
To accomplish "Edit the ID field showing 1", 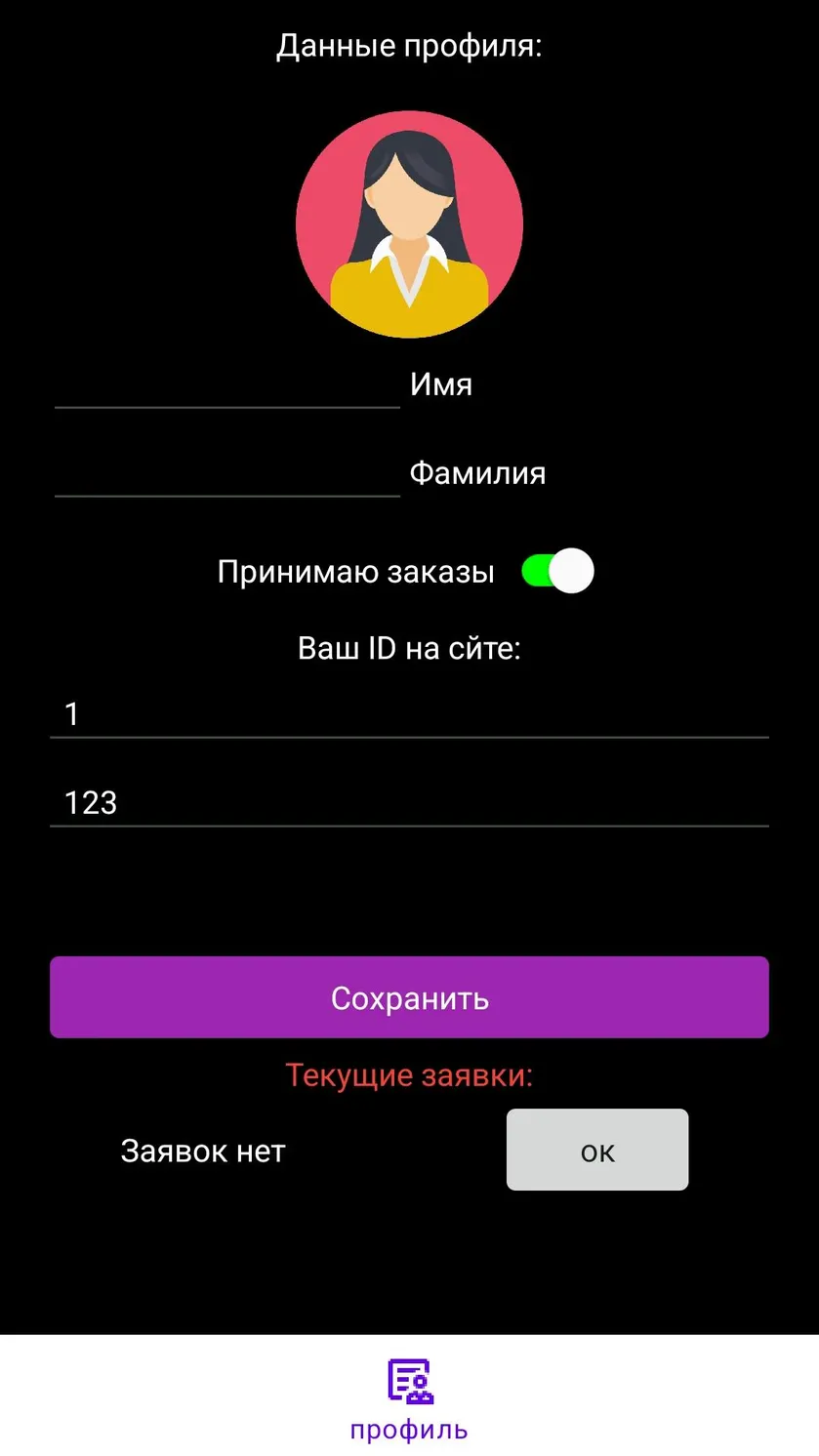I will (409, 714).
